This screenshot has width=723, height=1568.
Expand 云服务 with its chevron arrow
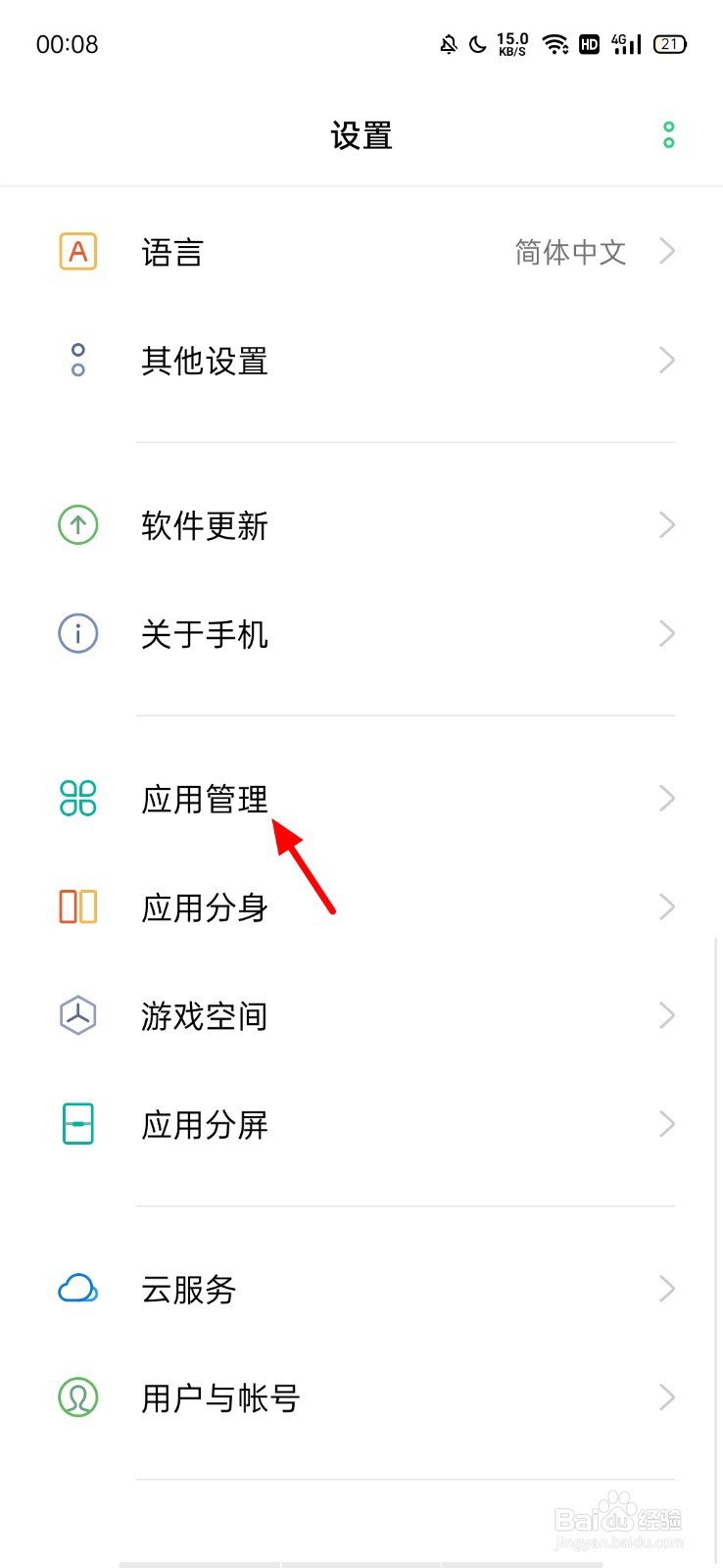(667, 1289)
